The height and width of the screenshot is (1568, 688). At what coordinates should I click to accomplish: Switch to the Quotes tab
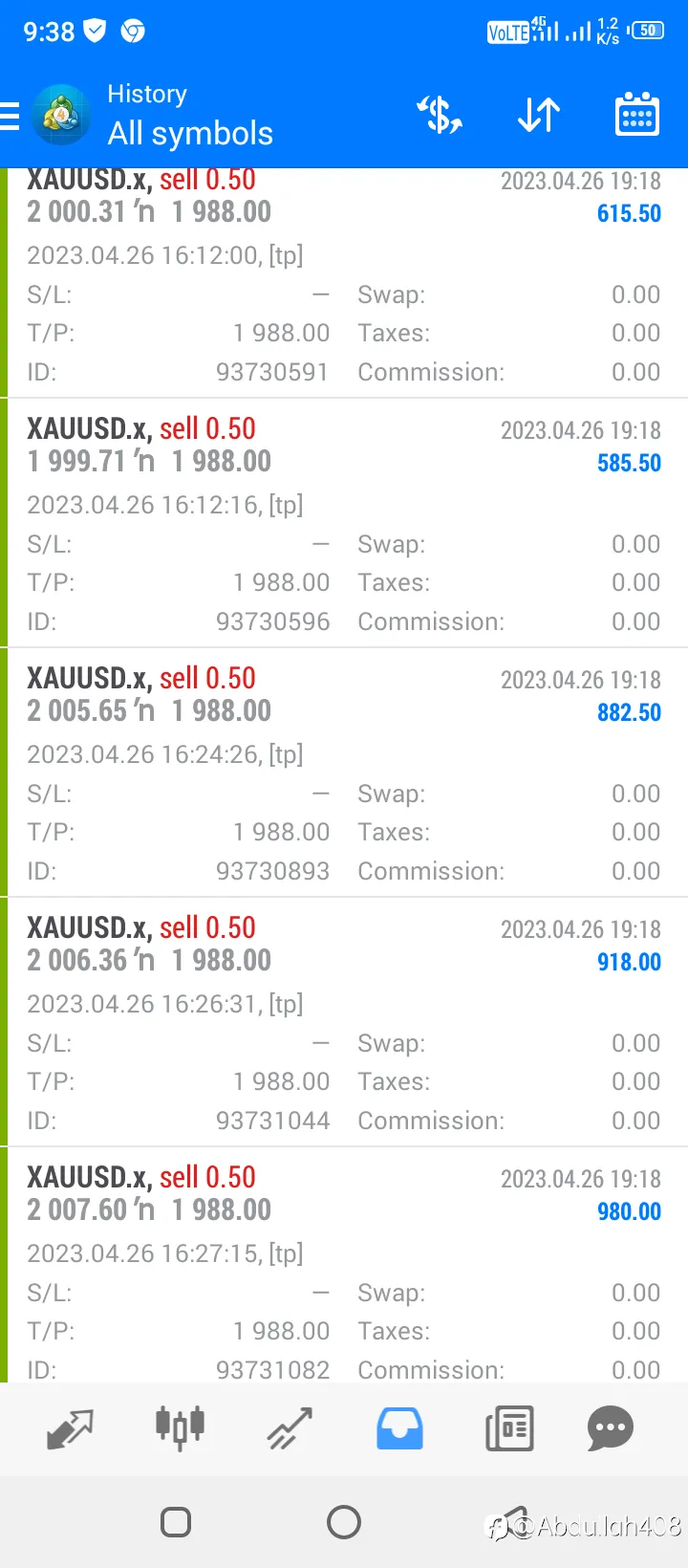pos(70,1428)
